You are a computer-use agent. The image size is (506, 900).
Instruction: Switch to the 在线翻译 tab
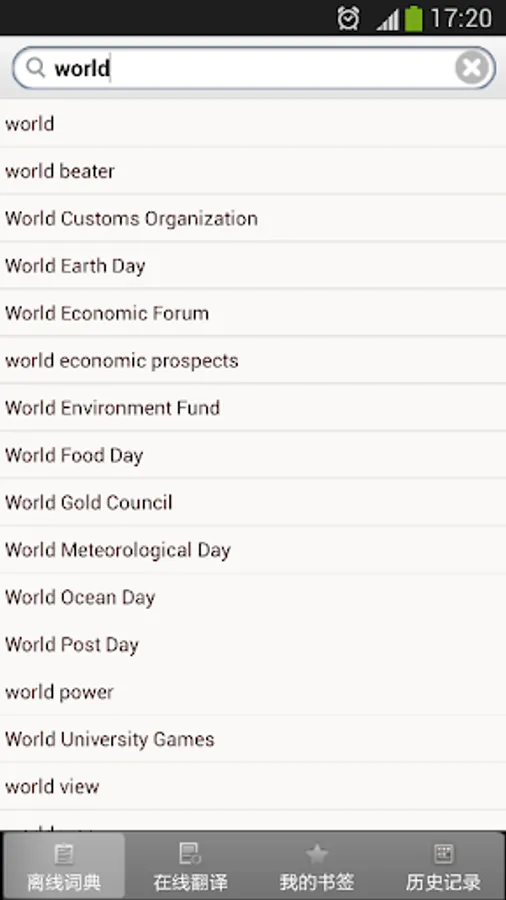[190, 866]
